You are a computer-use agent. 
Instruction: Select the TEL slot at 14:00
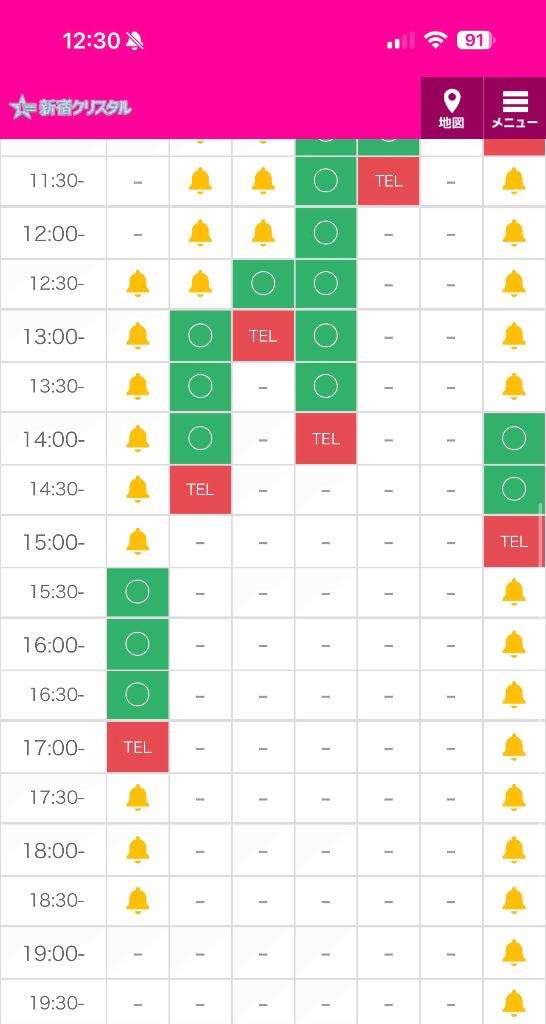pos(325,439)
